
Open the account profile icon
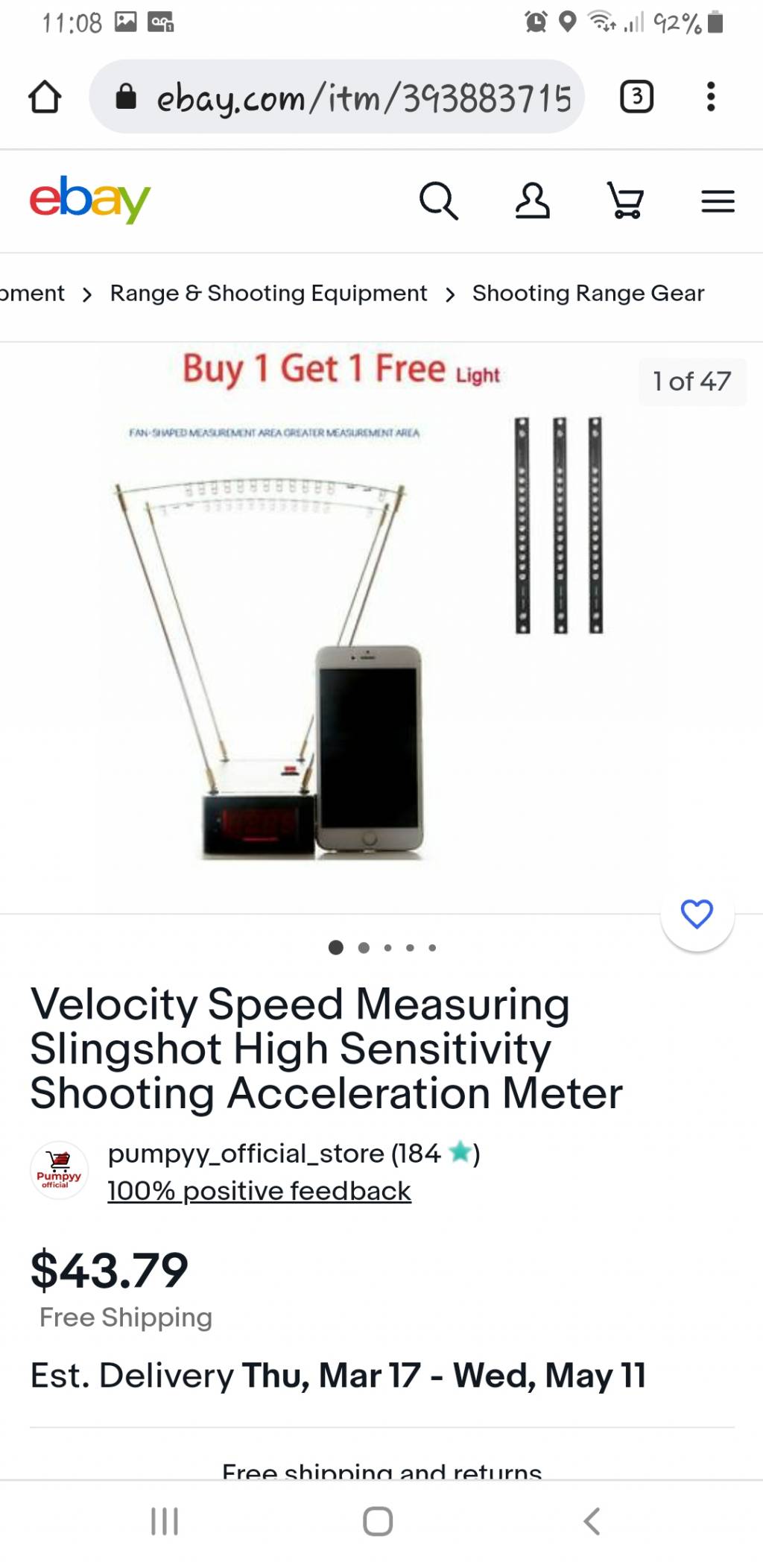532,201
